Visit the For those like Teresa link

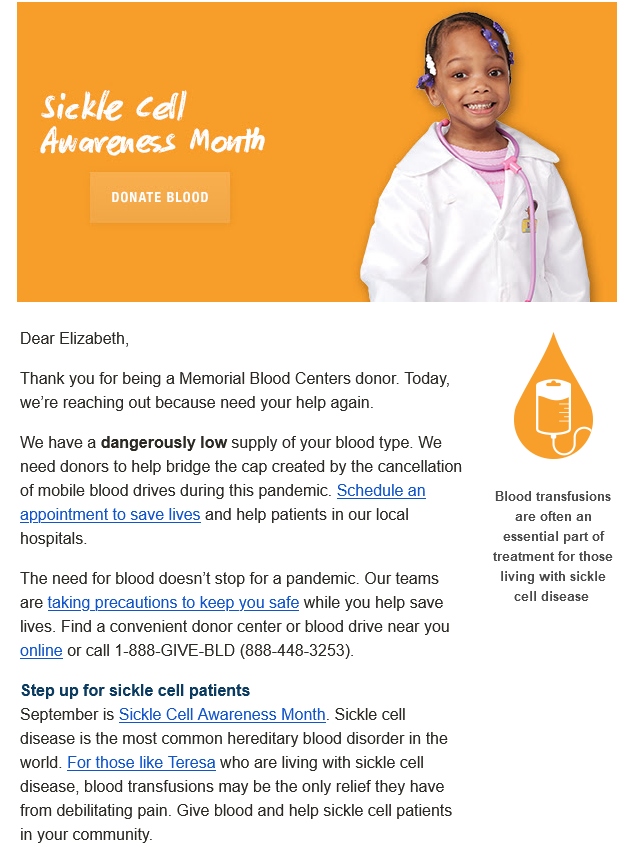tap(141, 763)
